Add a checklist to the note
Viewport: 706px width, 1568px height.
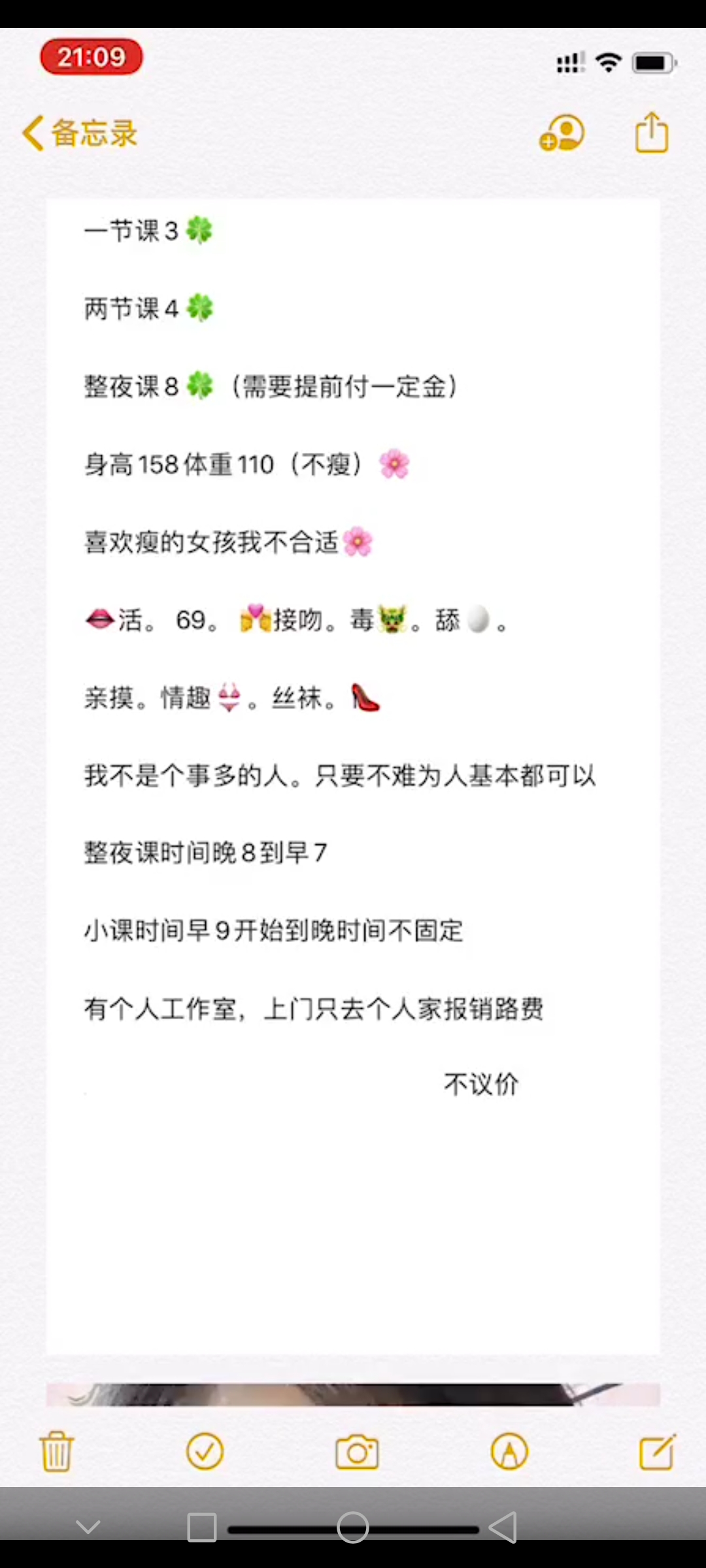[205, 1452]
